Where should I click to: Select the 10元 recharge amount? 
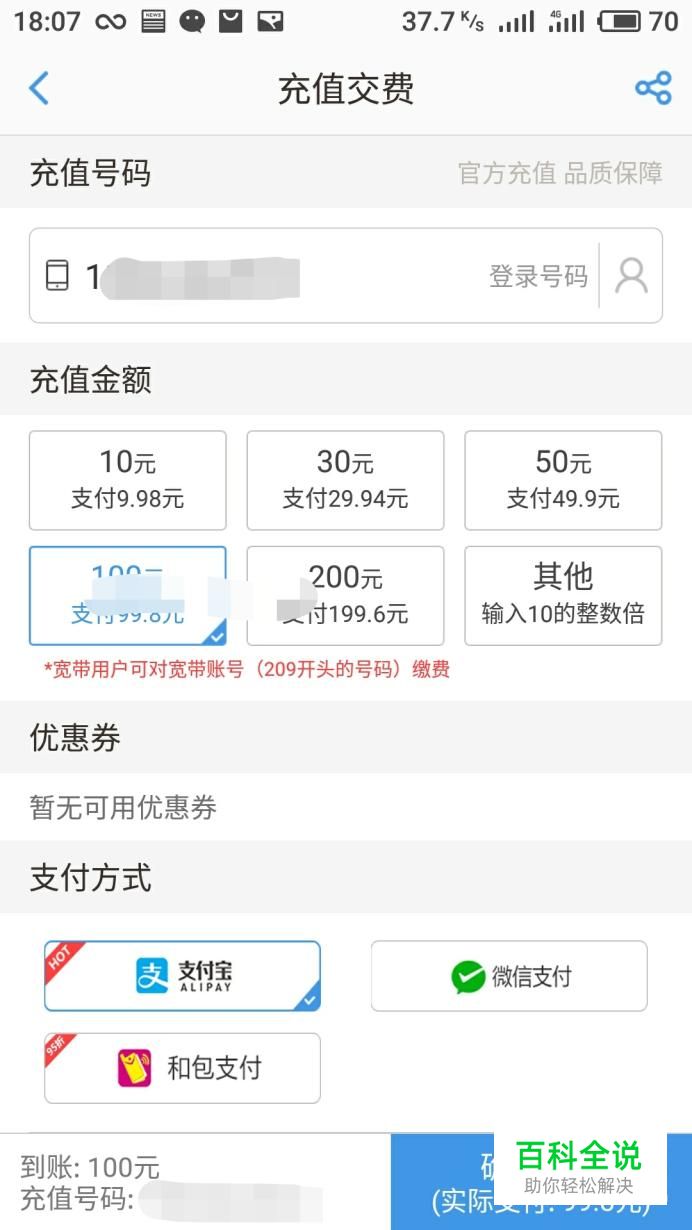pos(128,480)
